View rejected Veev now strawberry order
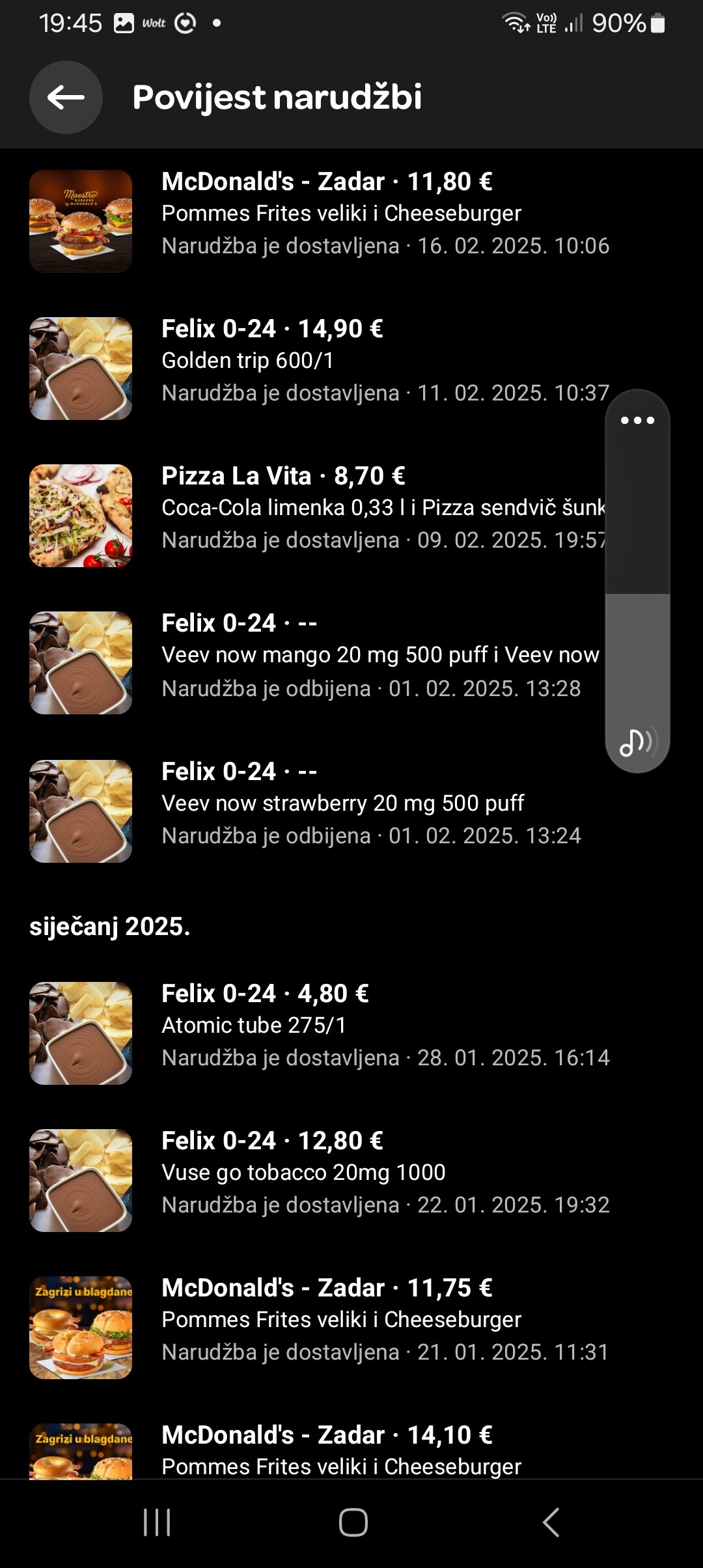Viewport: 703px width, 1568px height. click(x=351, y=811)
